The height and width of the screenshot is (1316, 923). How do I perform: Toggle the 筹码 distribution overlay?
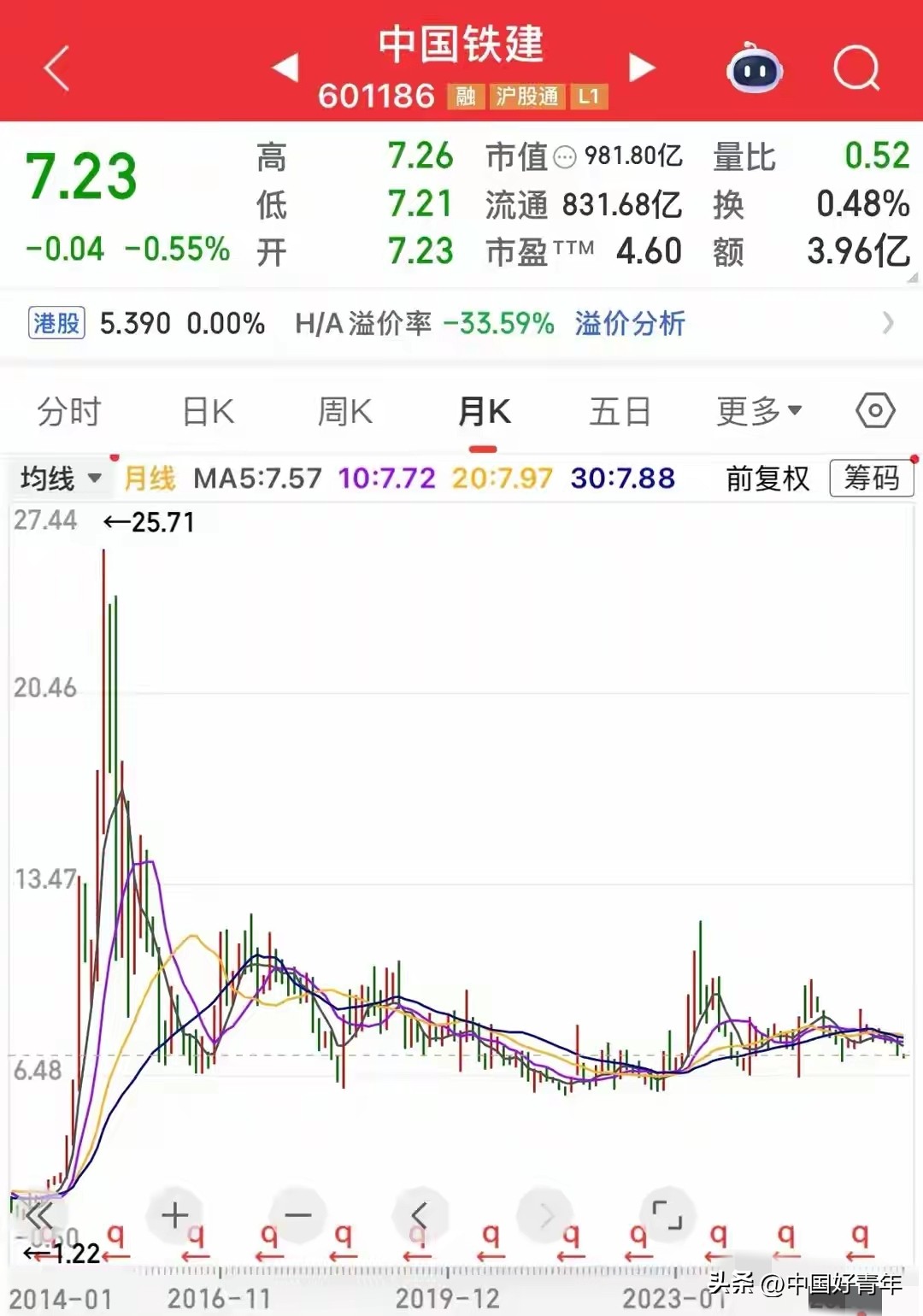point(871,479)
